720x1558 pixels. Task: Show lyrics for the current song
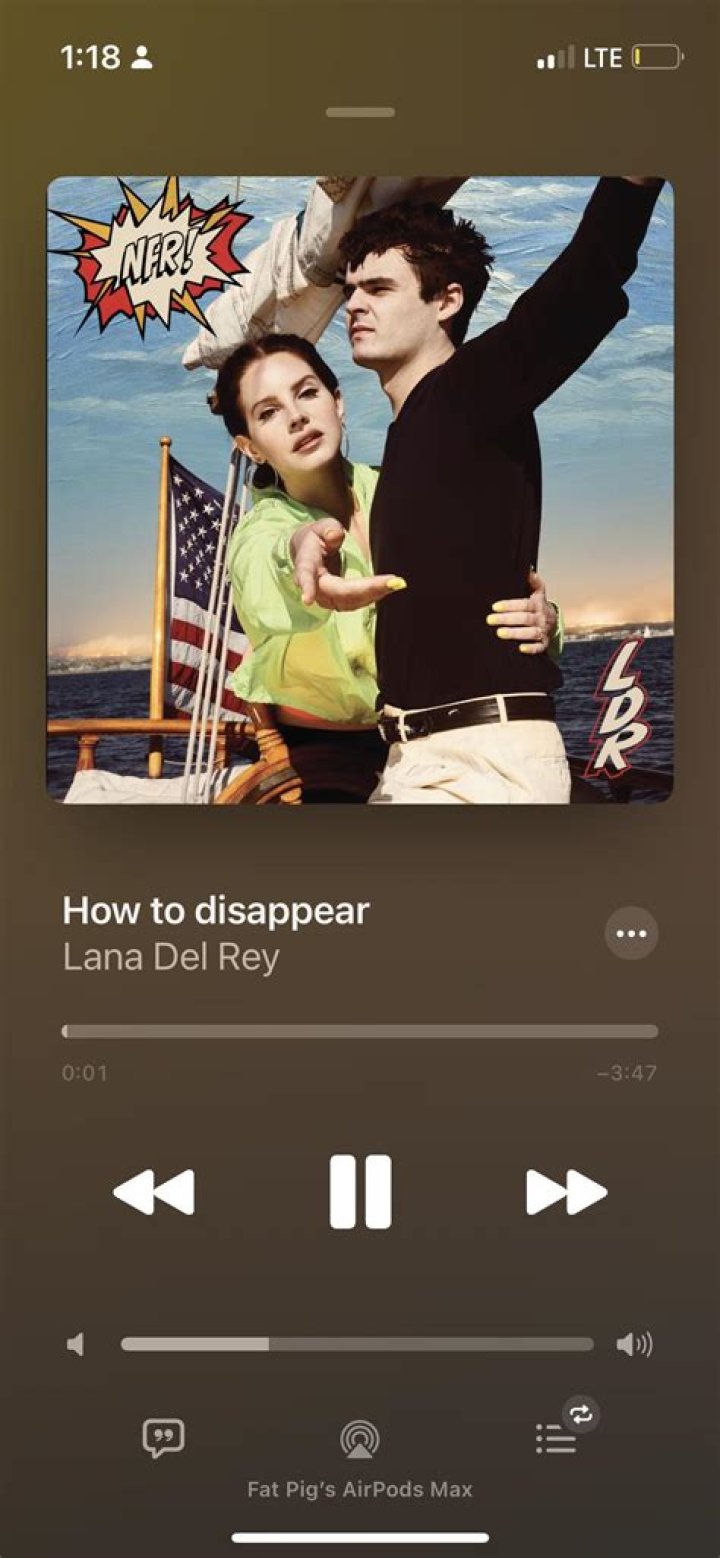pos(163,1439)
